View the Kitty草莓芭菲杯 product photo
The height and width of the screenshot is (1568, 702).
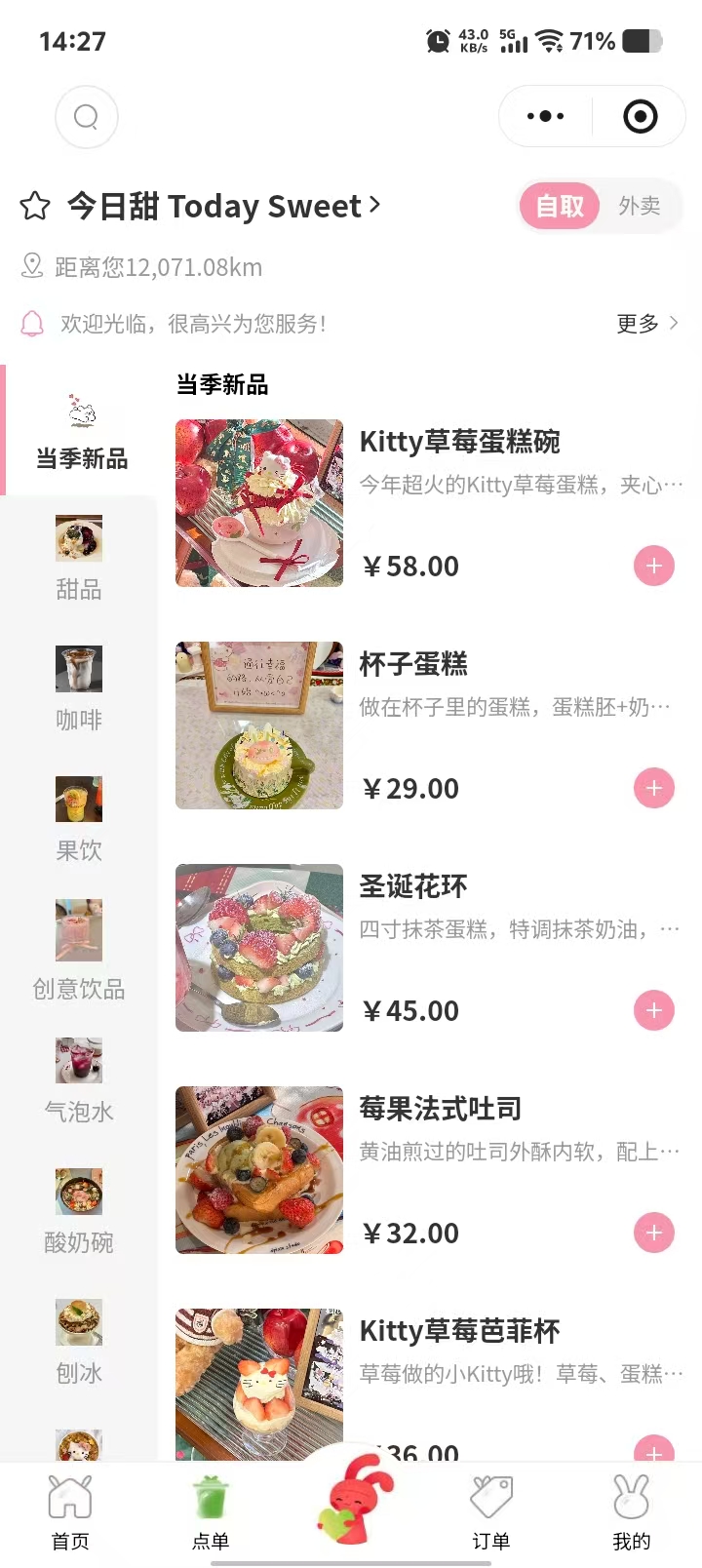coord(259,1383)
